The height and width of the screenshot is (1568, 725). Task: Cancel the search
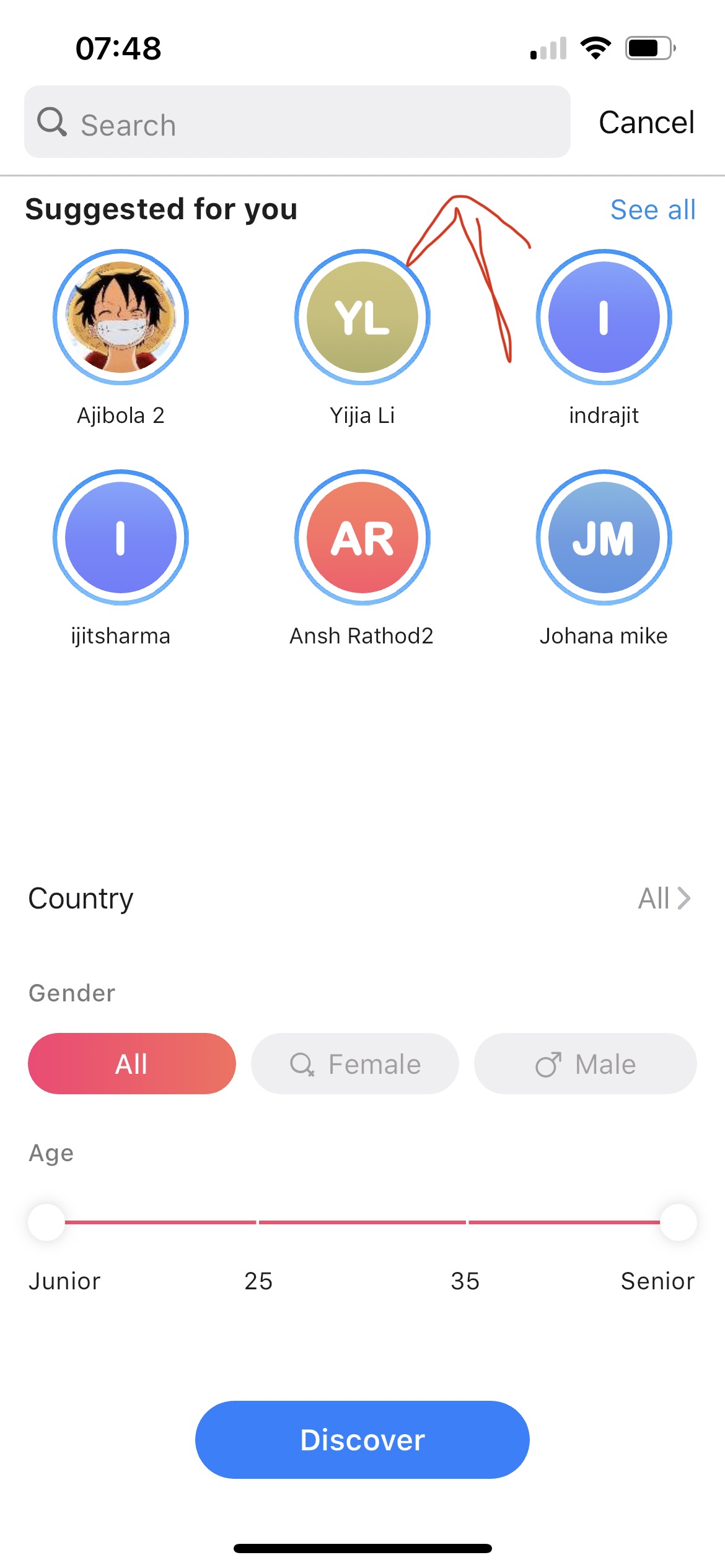coord(646,123)
